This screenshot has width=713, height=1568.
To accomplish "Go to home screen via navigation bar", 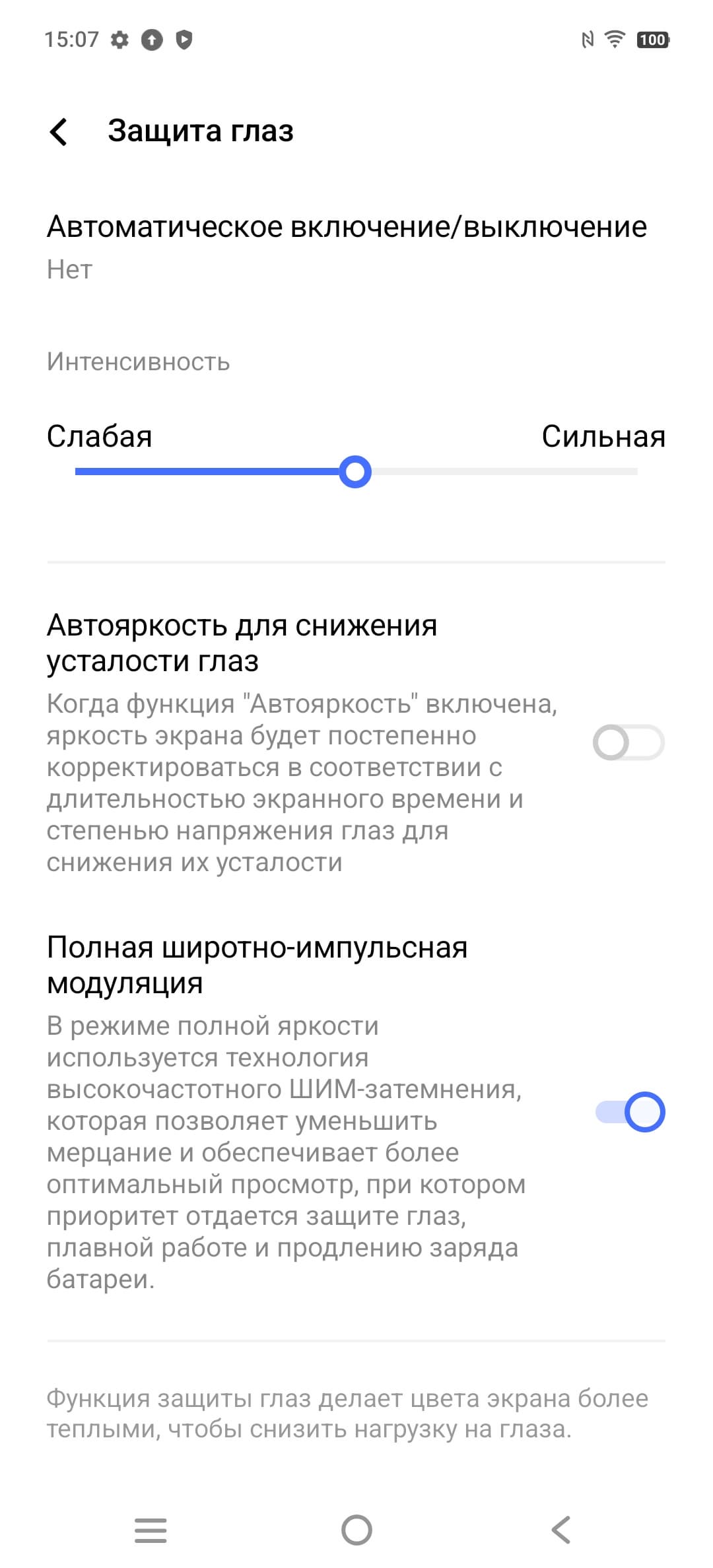I will (356, 1529).
